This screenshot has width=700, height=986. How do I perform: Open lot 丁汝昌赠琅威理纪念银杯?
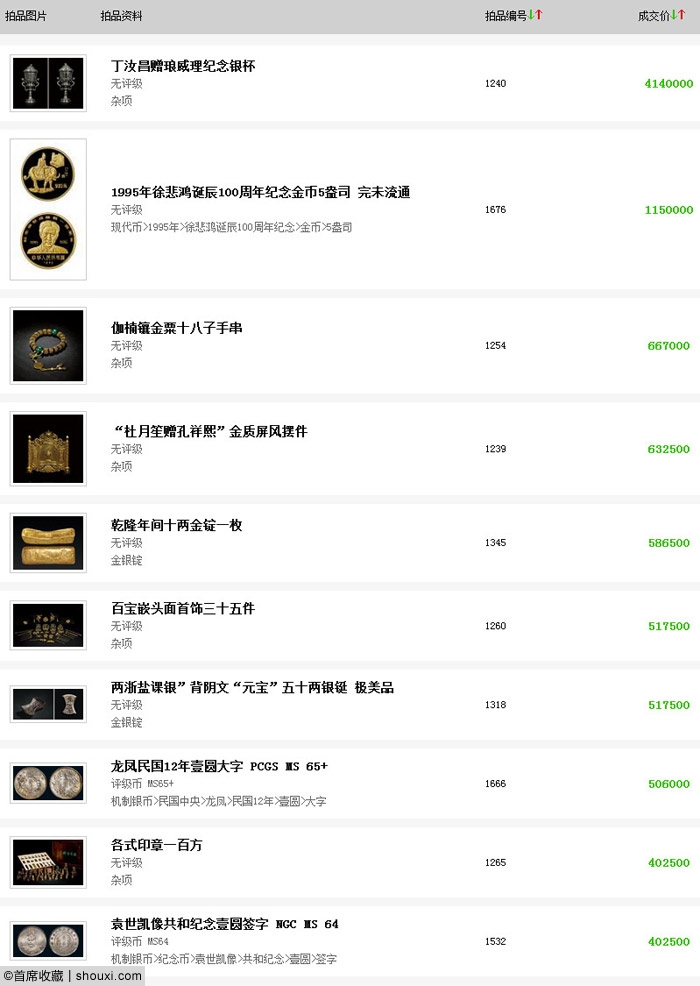183,66
